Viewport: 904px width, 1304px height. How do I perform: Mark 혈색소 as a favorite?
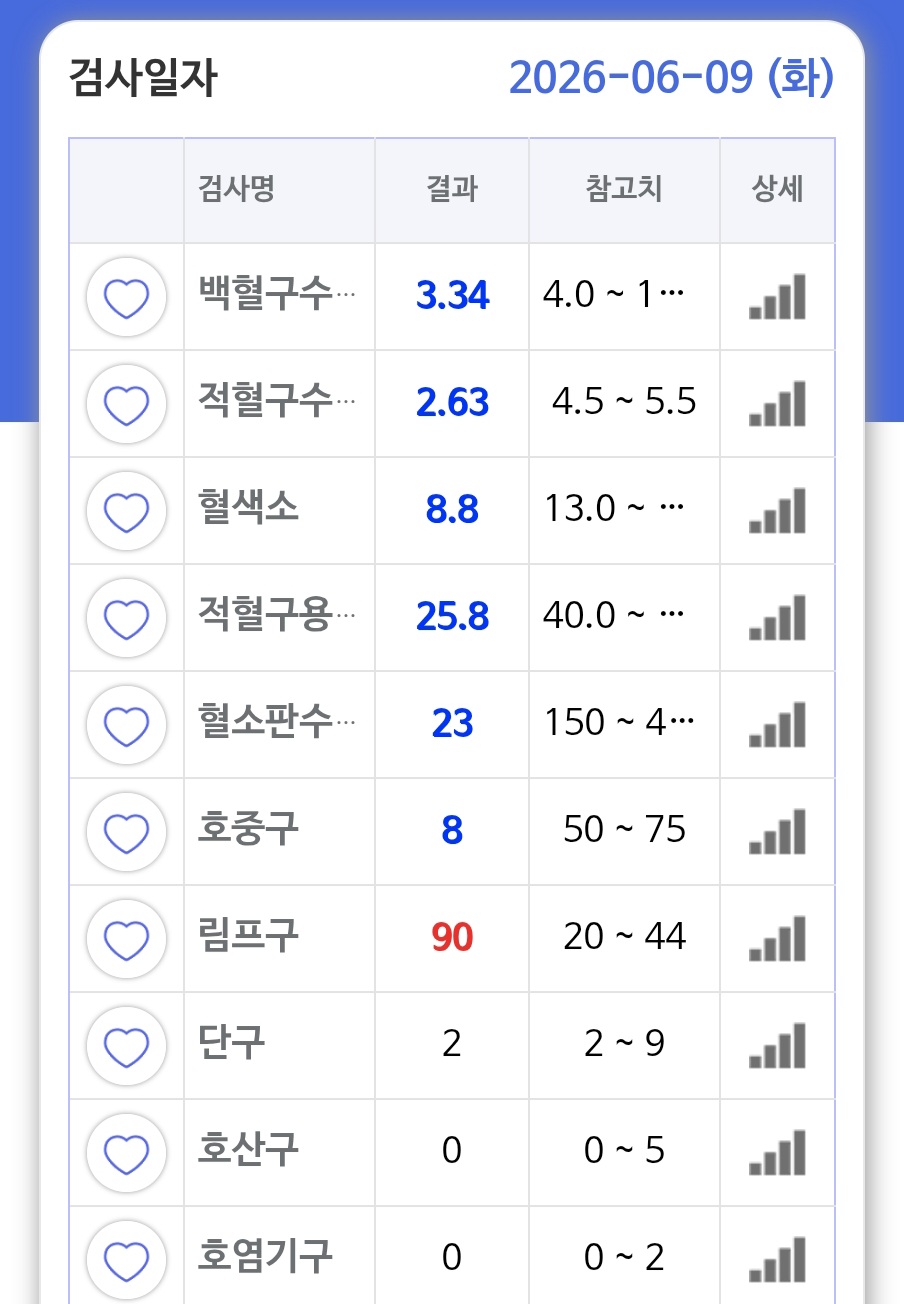click(x=127, y=511)
